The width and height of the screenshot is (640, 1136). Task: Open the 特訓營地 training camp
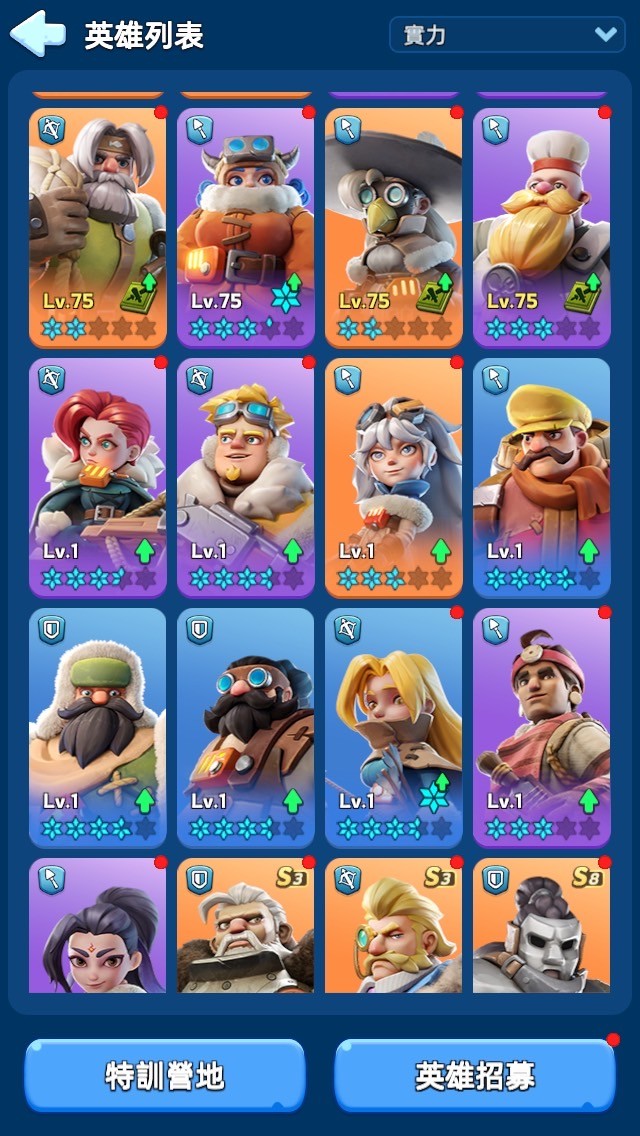pyautogui.click(x=165, y=1076)
